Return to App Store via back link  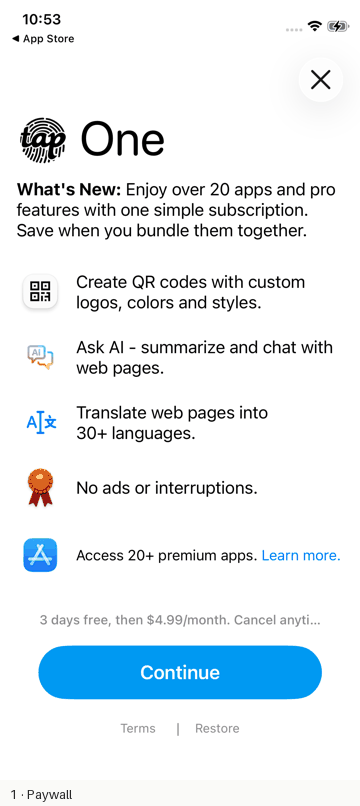click(x=43, y=39)
